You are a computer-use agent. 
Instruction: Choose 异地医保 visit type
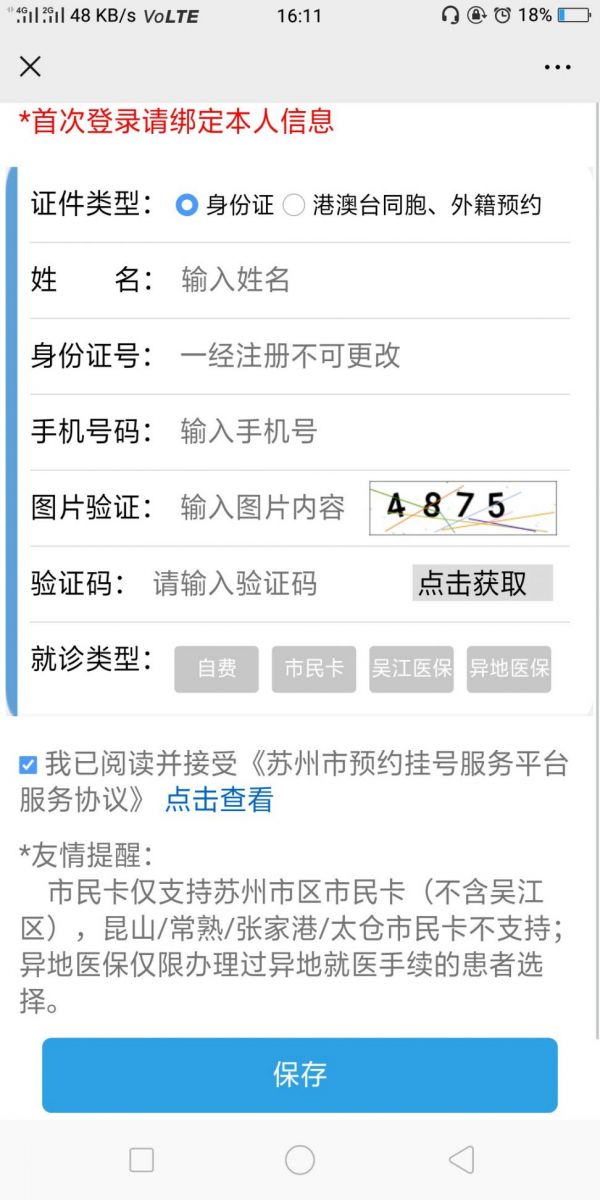point(509,669)
